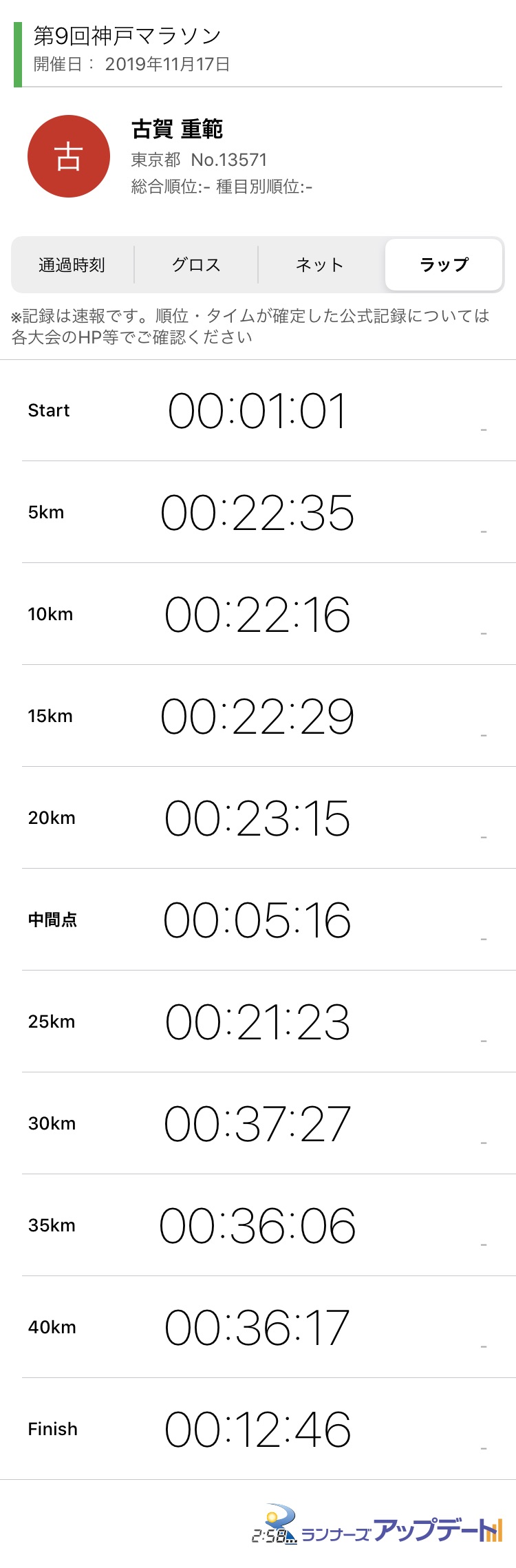The width and height of the screenshot is (516, 1568).
Task: Switch to the 通過時刻 tab
Action: (x=72, y=265)
